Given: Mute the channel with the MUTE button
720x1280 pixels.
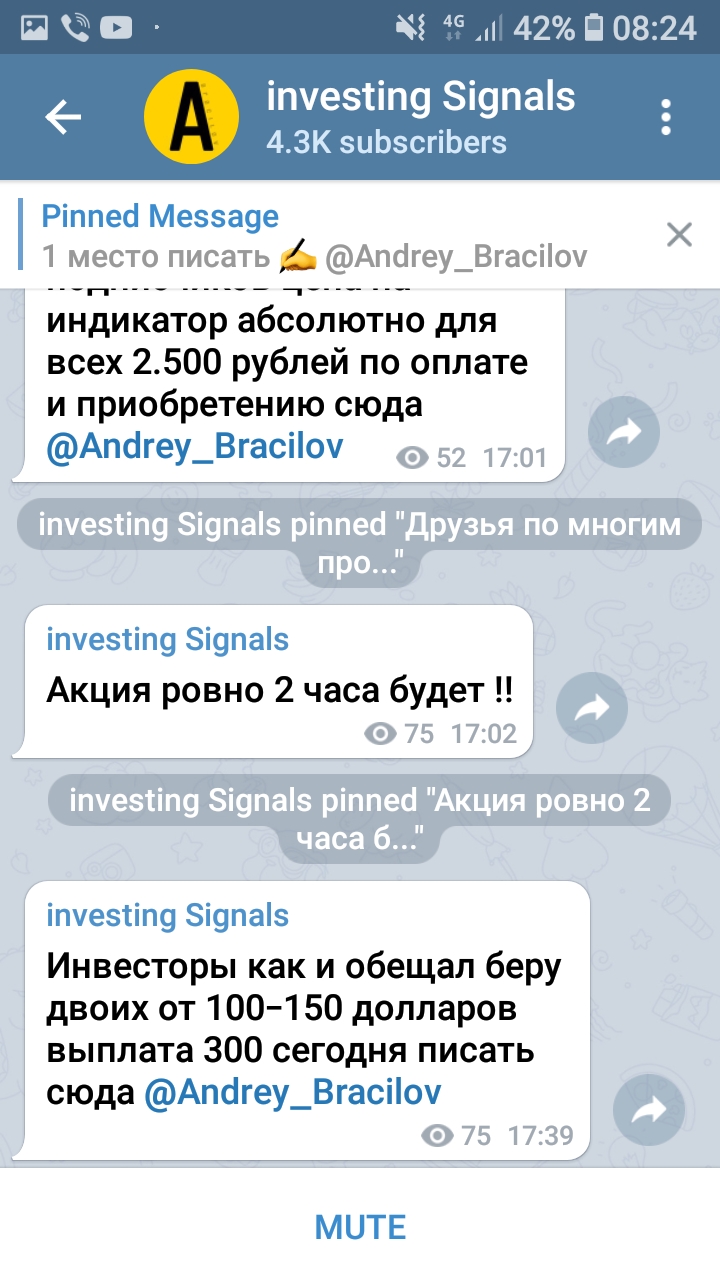Looking at the screenshot, I should 360,1226.
